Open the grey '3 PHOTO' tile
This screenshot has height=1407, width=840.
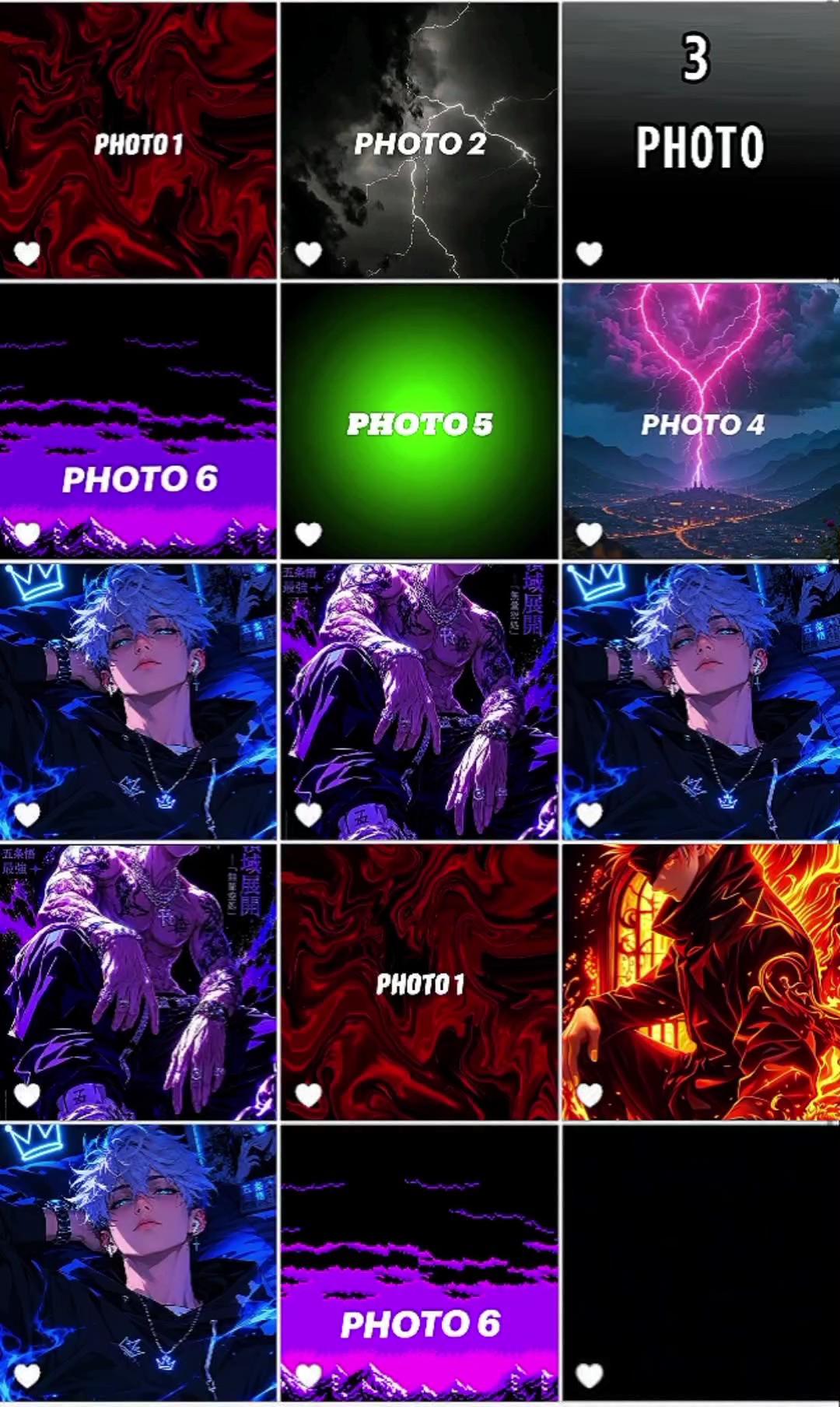click(701, 140)
